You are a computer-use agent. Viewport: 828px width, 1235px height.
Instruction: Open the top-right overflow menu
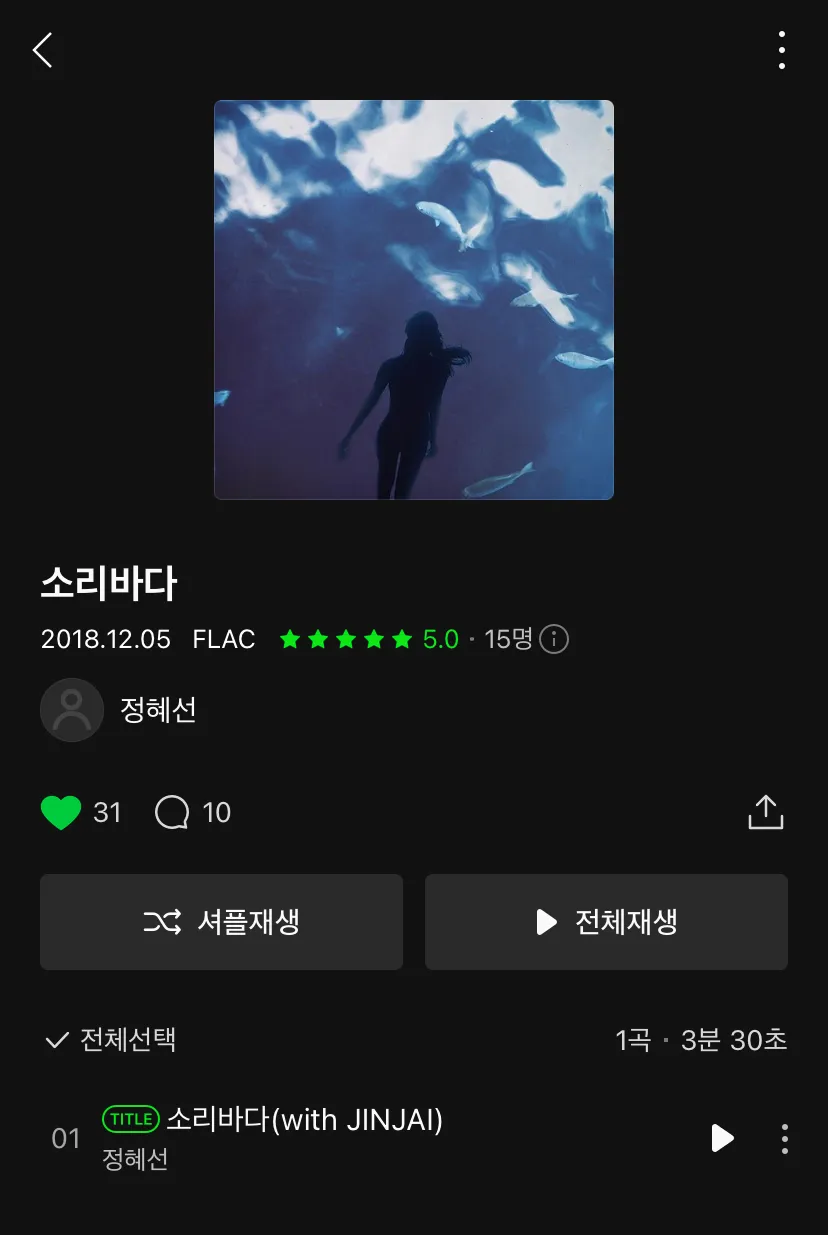pyautogui.click(x=781, y=50)
